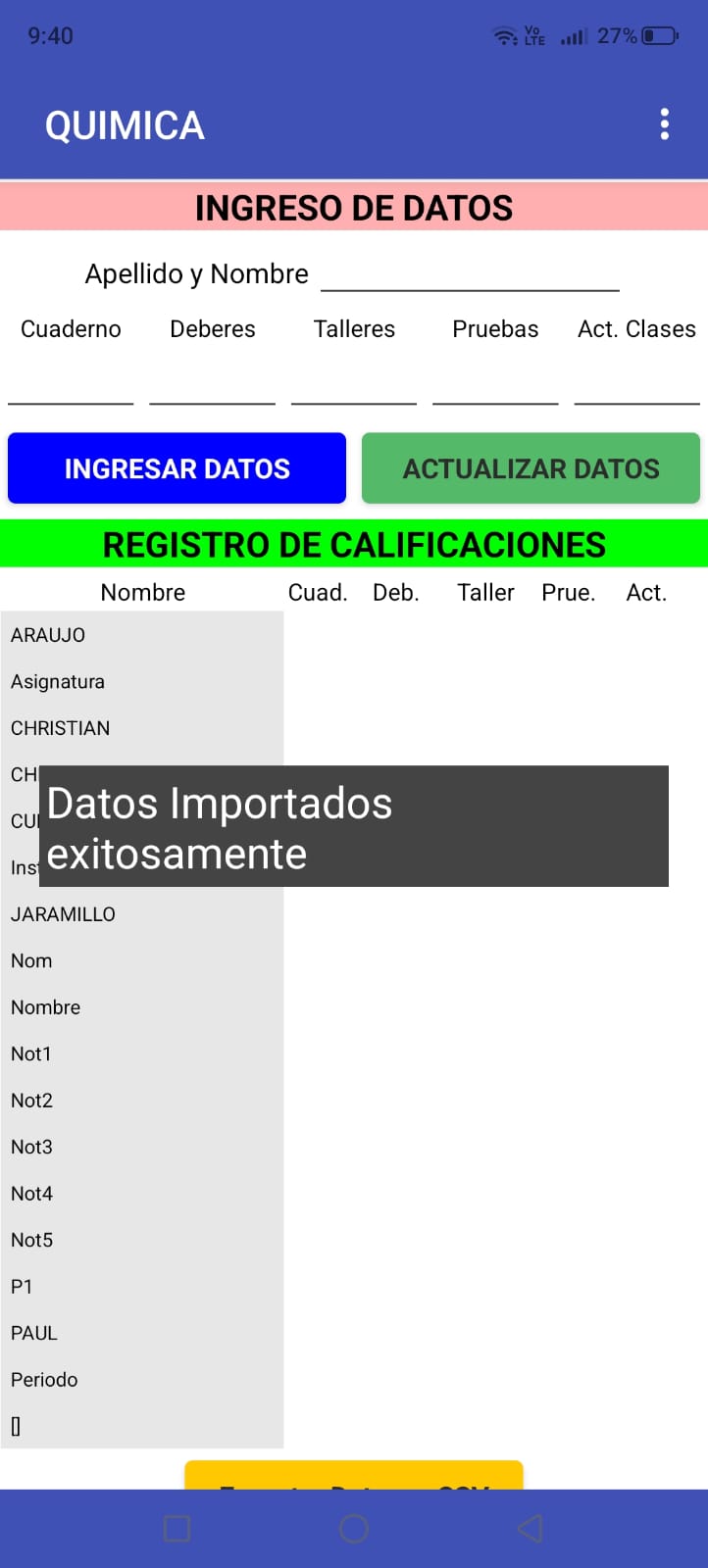Go to the home screen

tap(353, 1529)
